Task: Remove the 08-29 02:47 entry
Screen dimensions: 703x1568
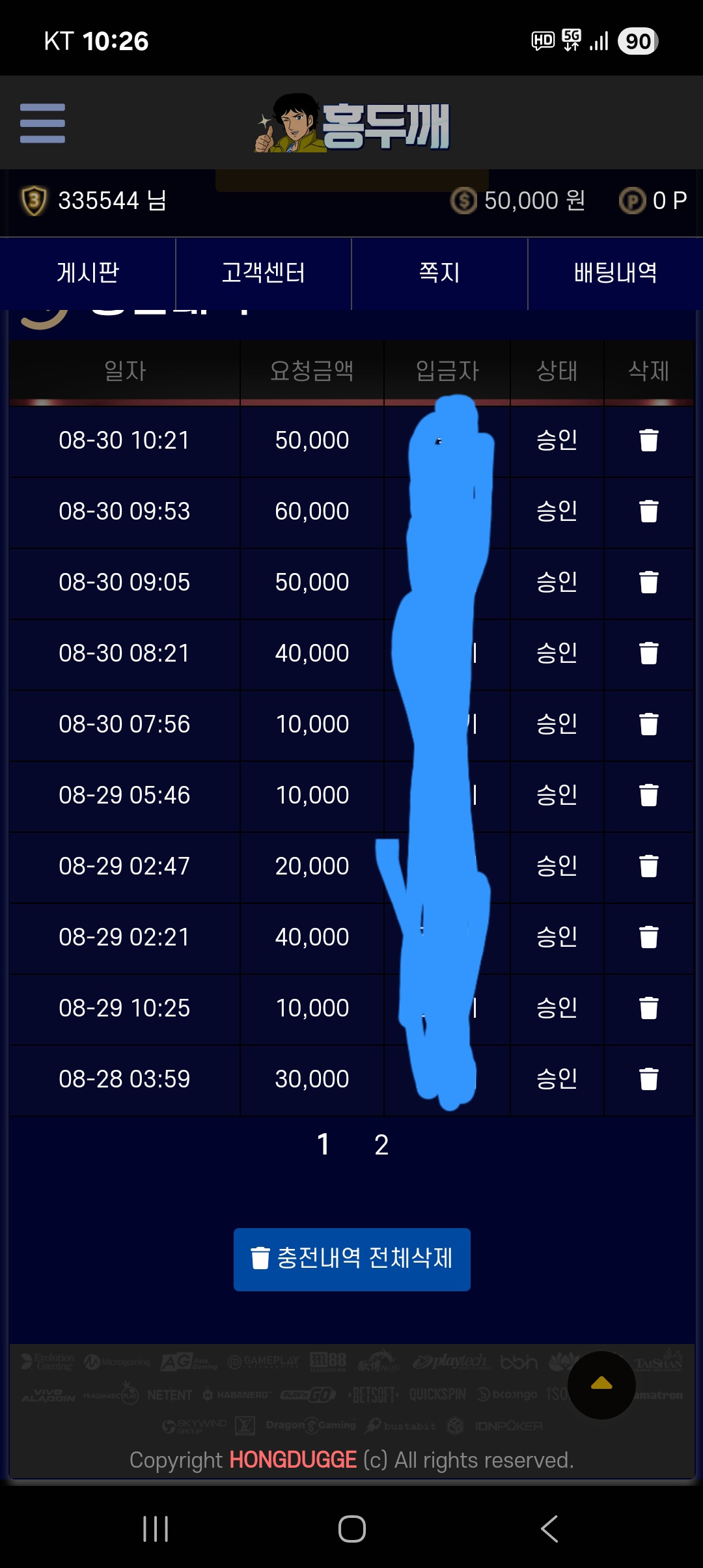Action: coord(649,867)
